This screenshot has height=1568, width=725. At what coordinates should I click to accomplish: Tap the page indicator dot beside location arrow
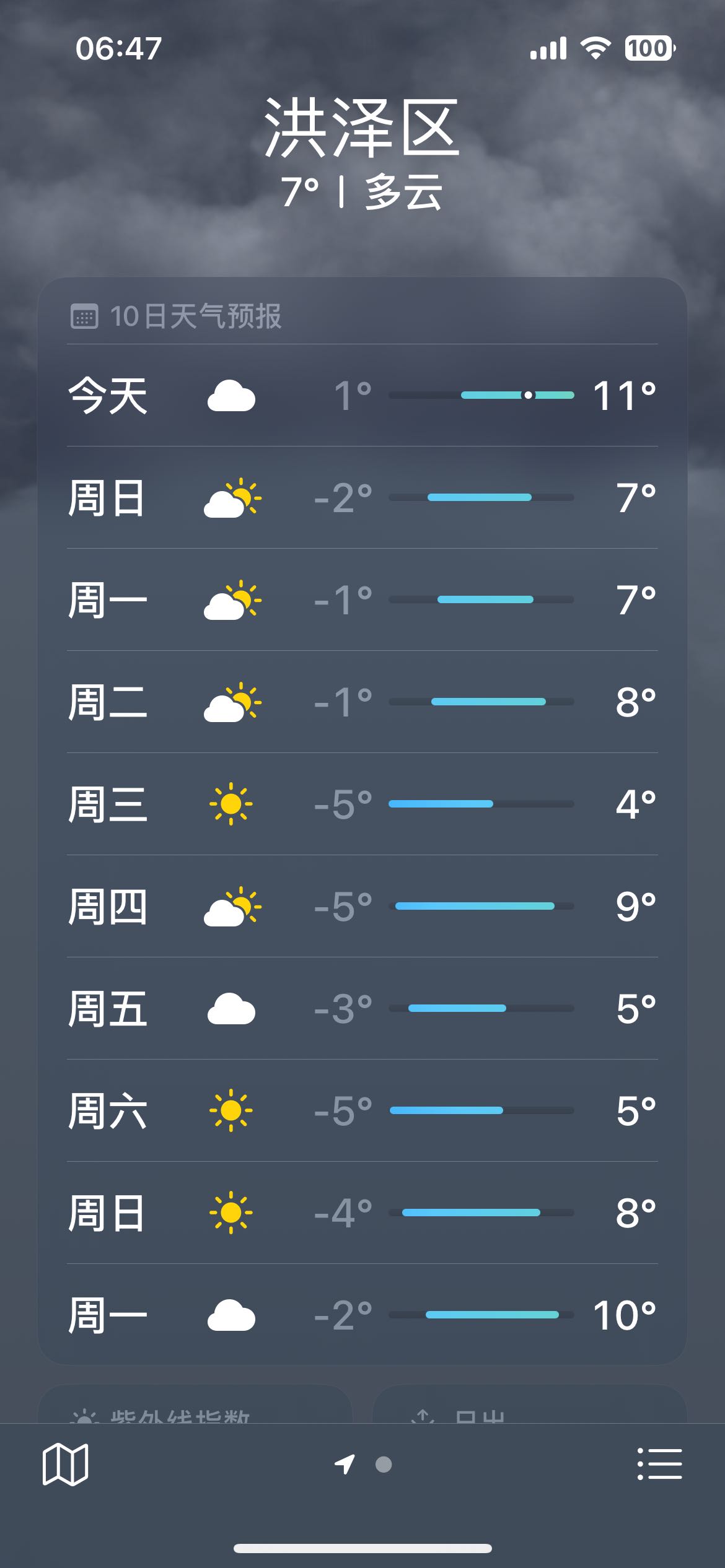point(384,1464)
